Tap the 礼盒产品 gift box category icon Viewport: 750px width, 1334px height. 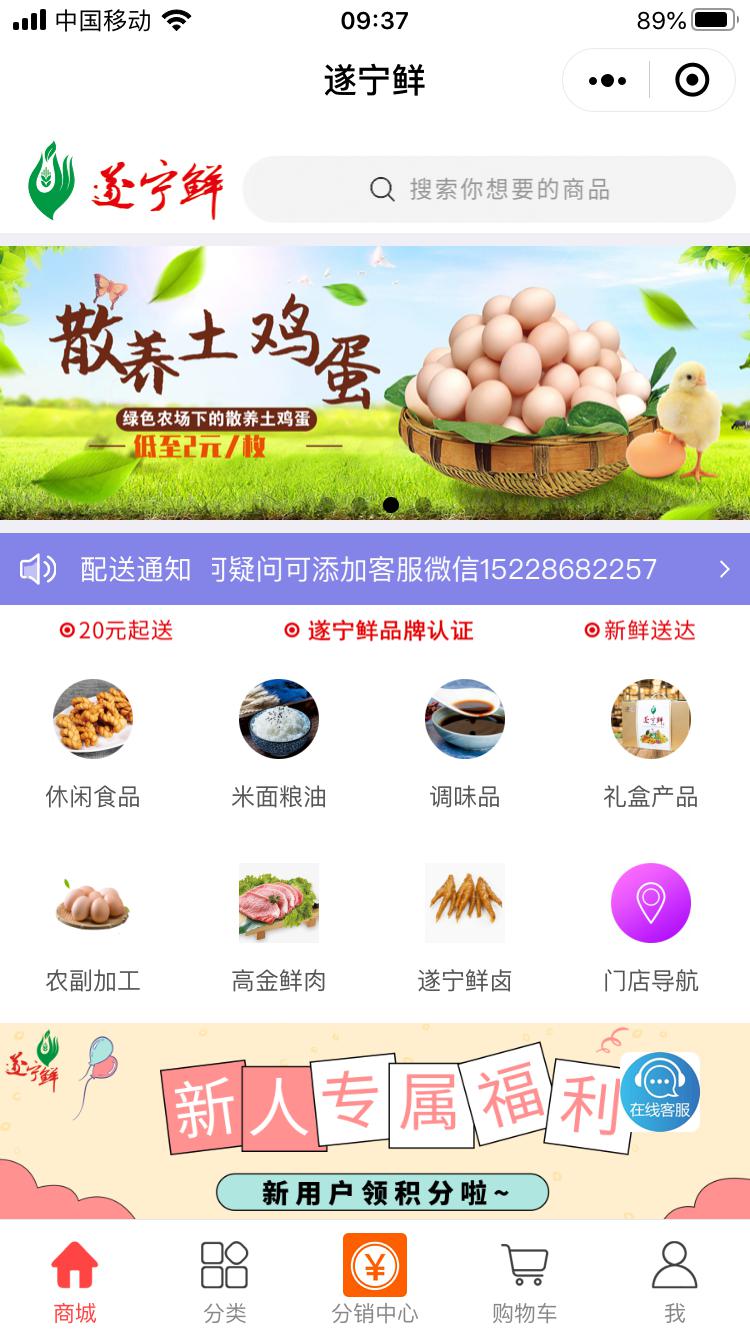point(651,719)
